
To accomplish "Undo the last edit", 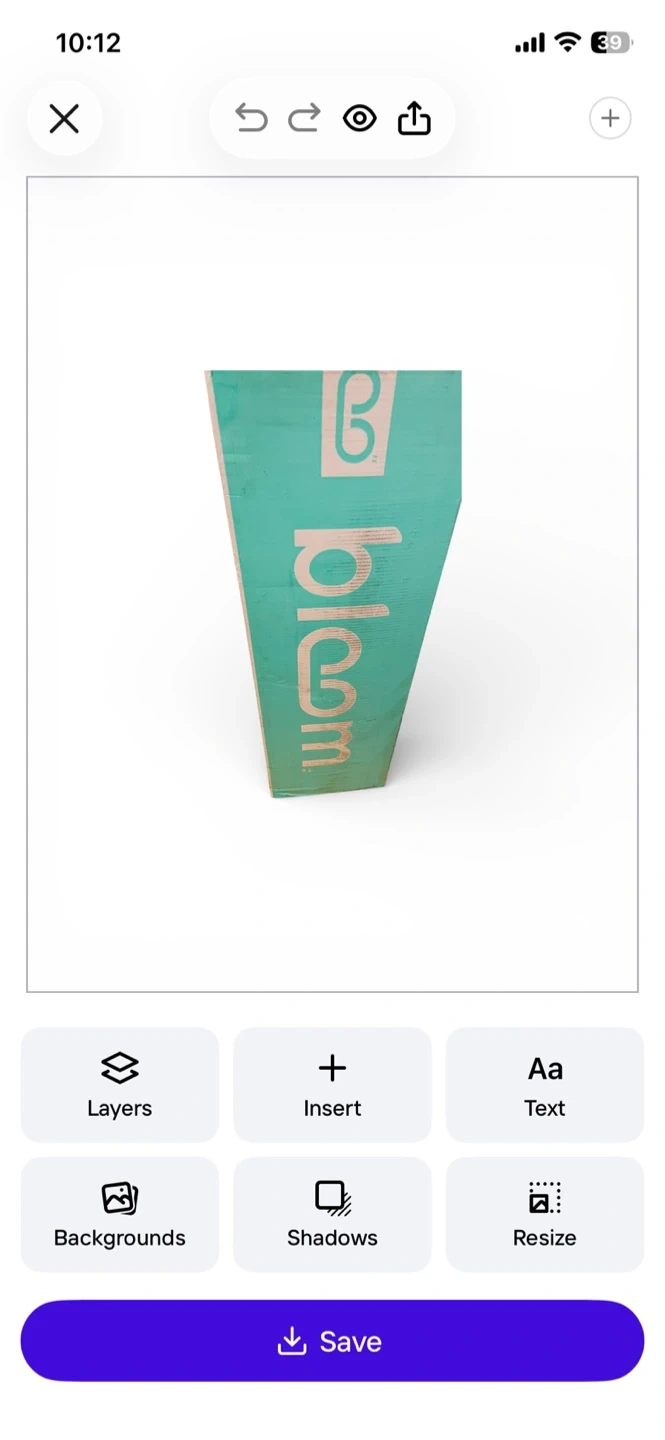I will click(251, 119).
